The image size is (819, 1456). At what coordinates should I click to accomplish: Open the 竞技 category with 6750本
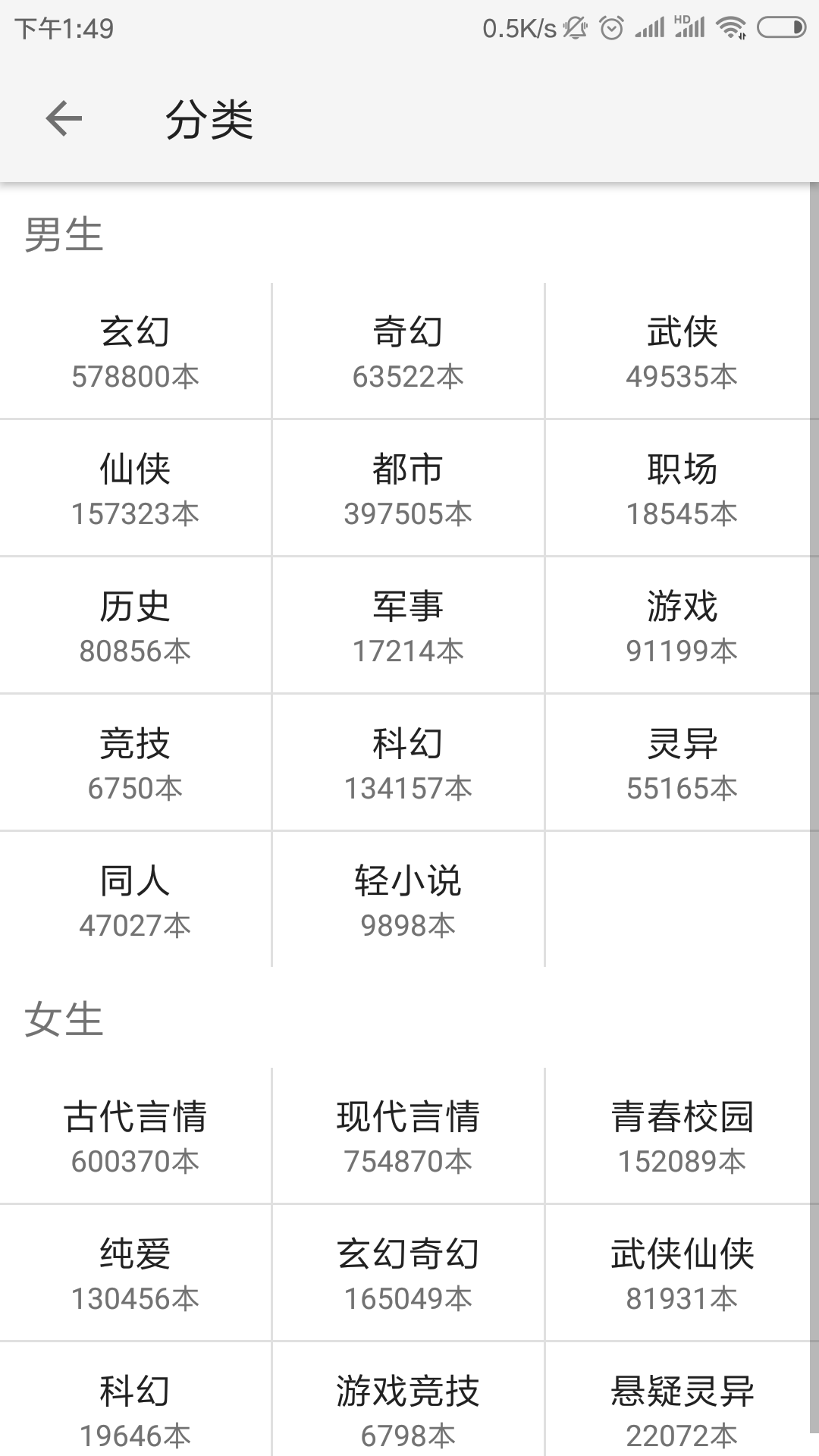pos(135,763)
